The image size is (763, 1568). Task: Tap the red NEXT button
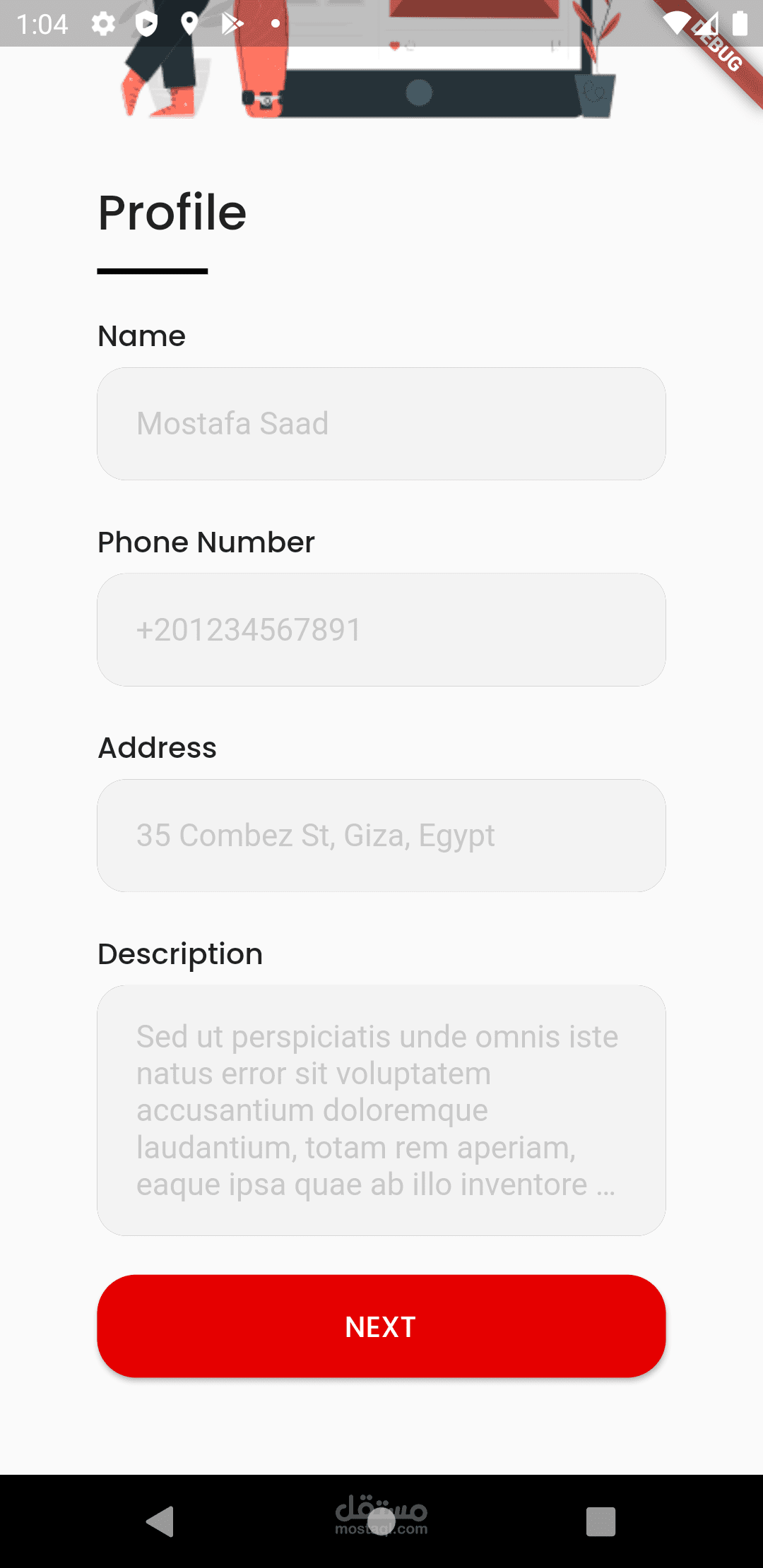[381, 1326]
